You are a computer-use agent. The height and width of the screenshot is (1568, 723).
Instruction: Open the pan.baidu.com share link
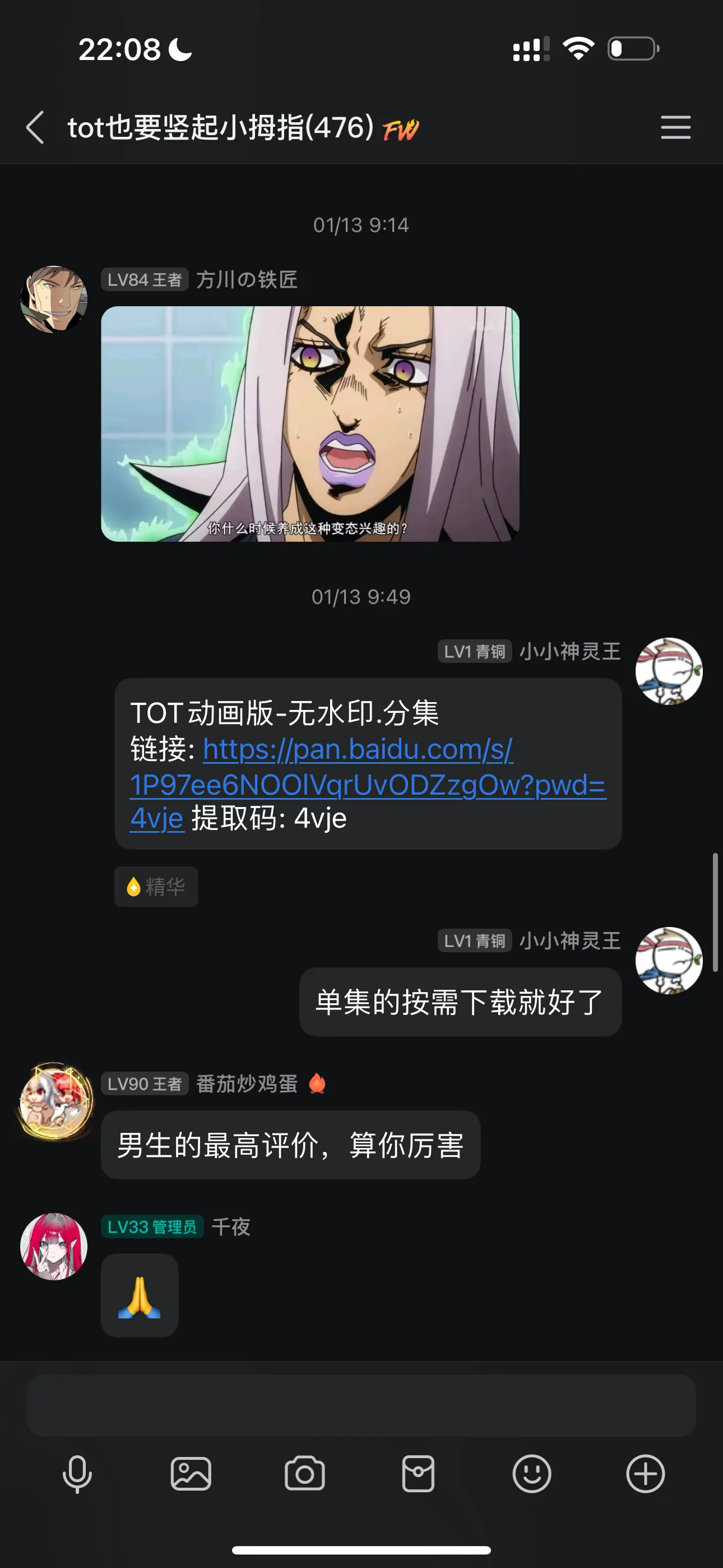coord(368,784)
